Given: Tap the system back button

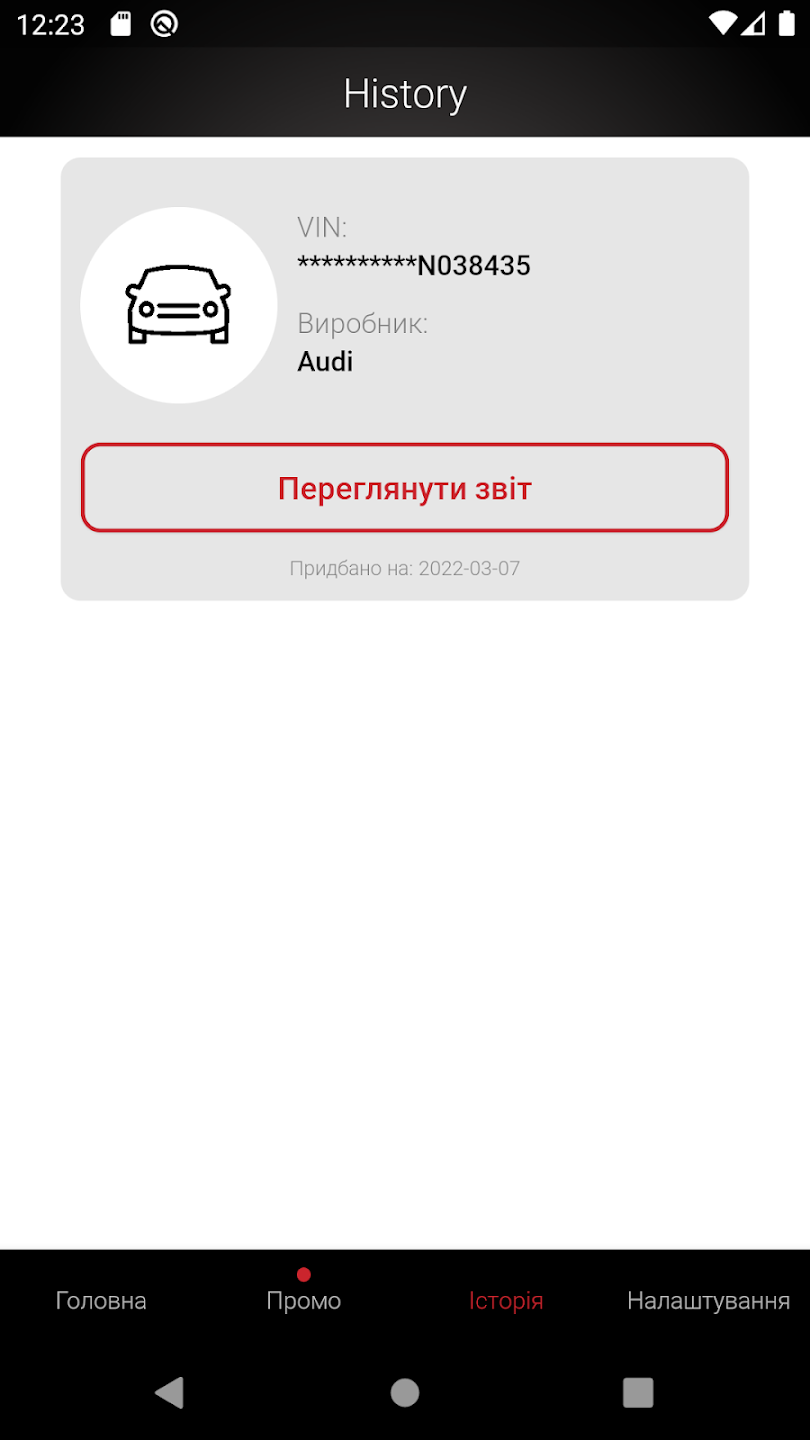Looking at the screenshot, I should pyautogui.click(x=170, y=1392).
